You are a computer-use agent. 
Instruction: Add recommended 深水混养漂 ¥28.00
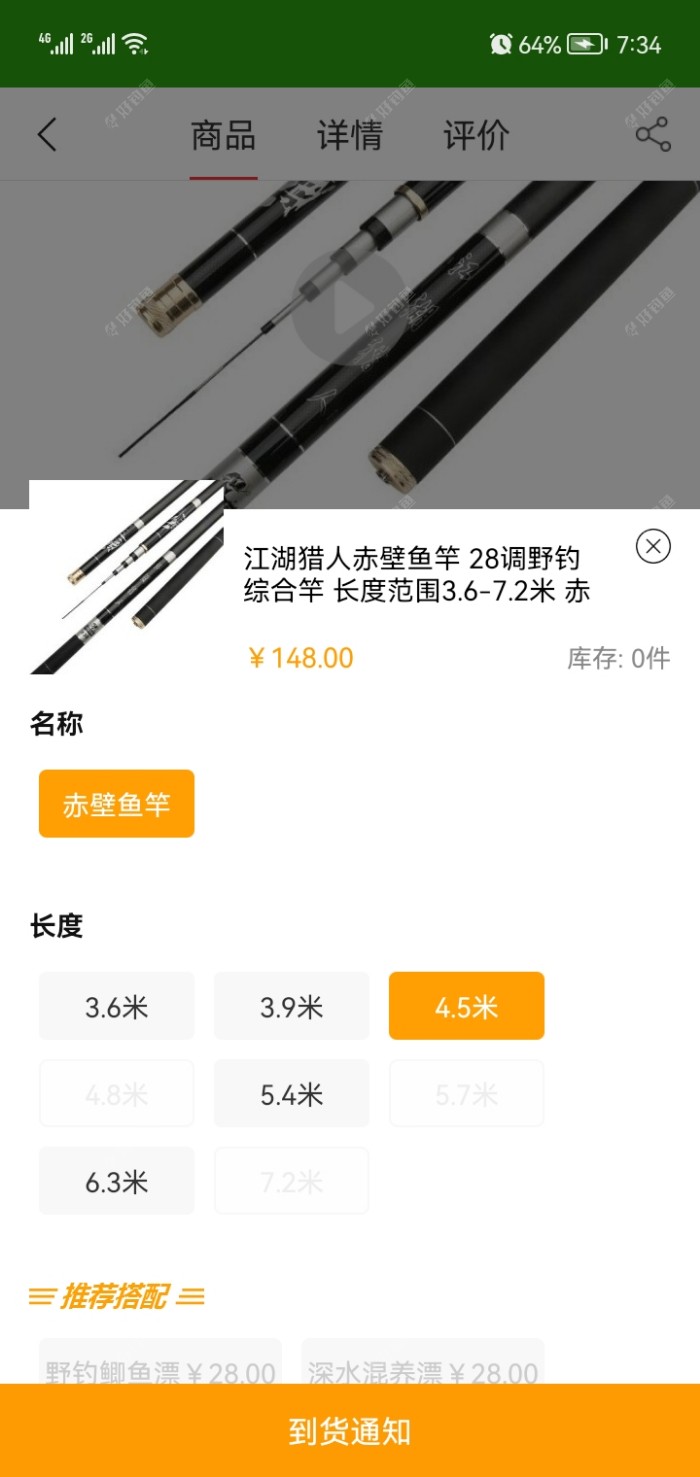(x=423, y=1364)
